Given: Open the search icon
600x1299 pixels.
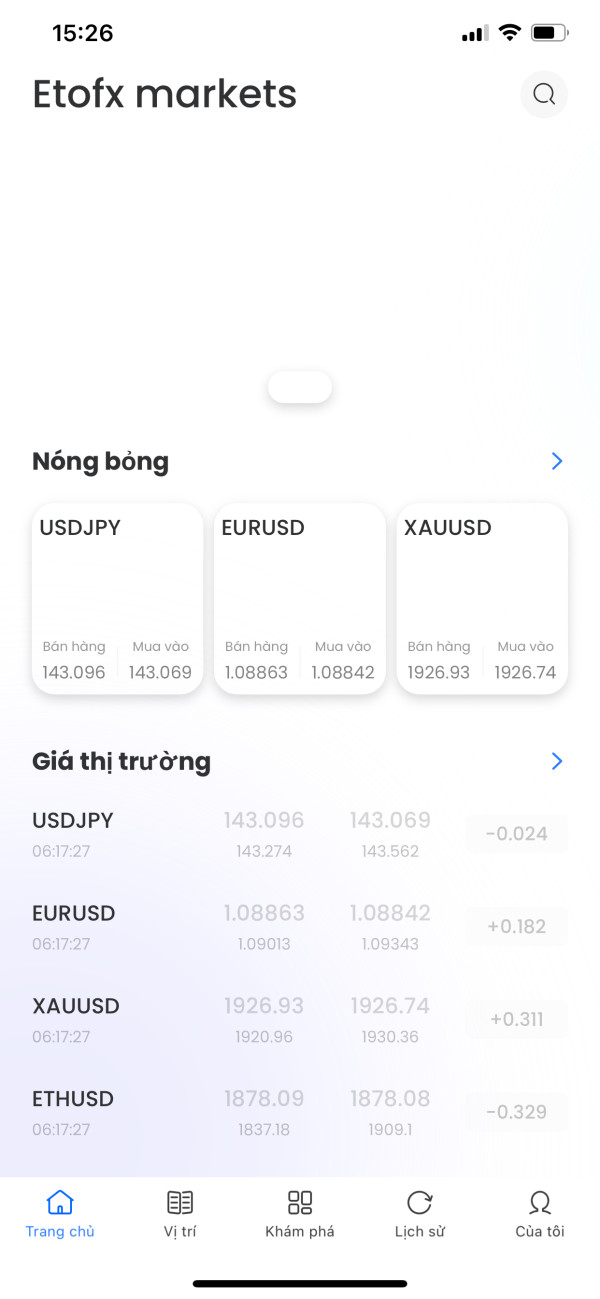Looking at the screenshot, I should click(544, 95).
